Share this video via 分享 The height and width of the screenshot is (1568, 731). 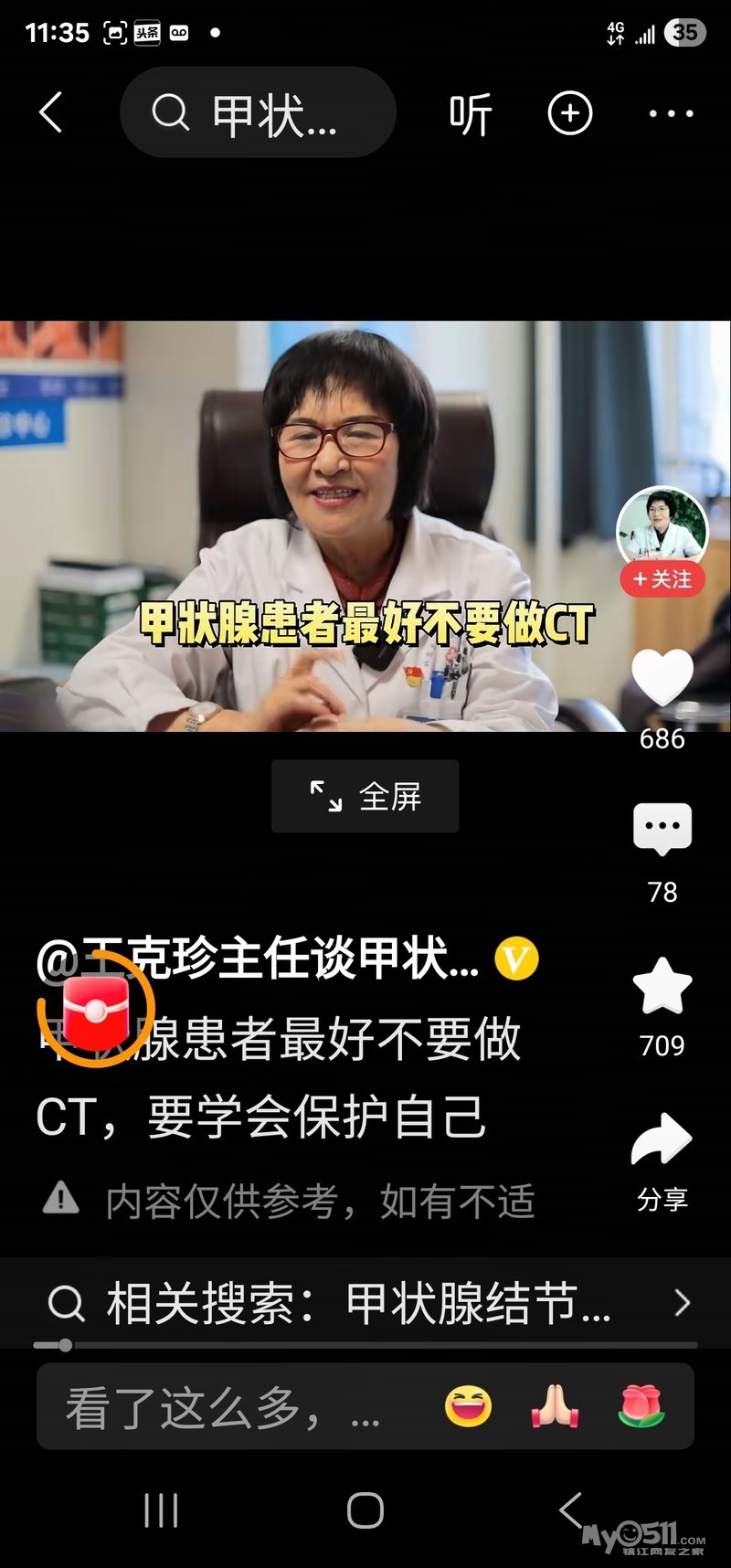[x=662, y=1142]
